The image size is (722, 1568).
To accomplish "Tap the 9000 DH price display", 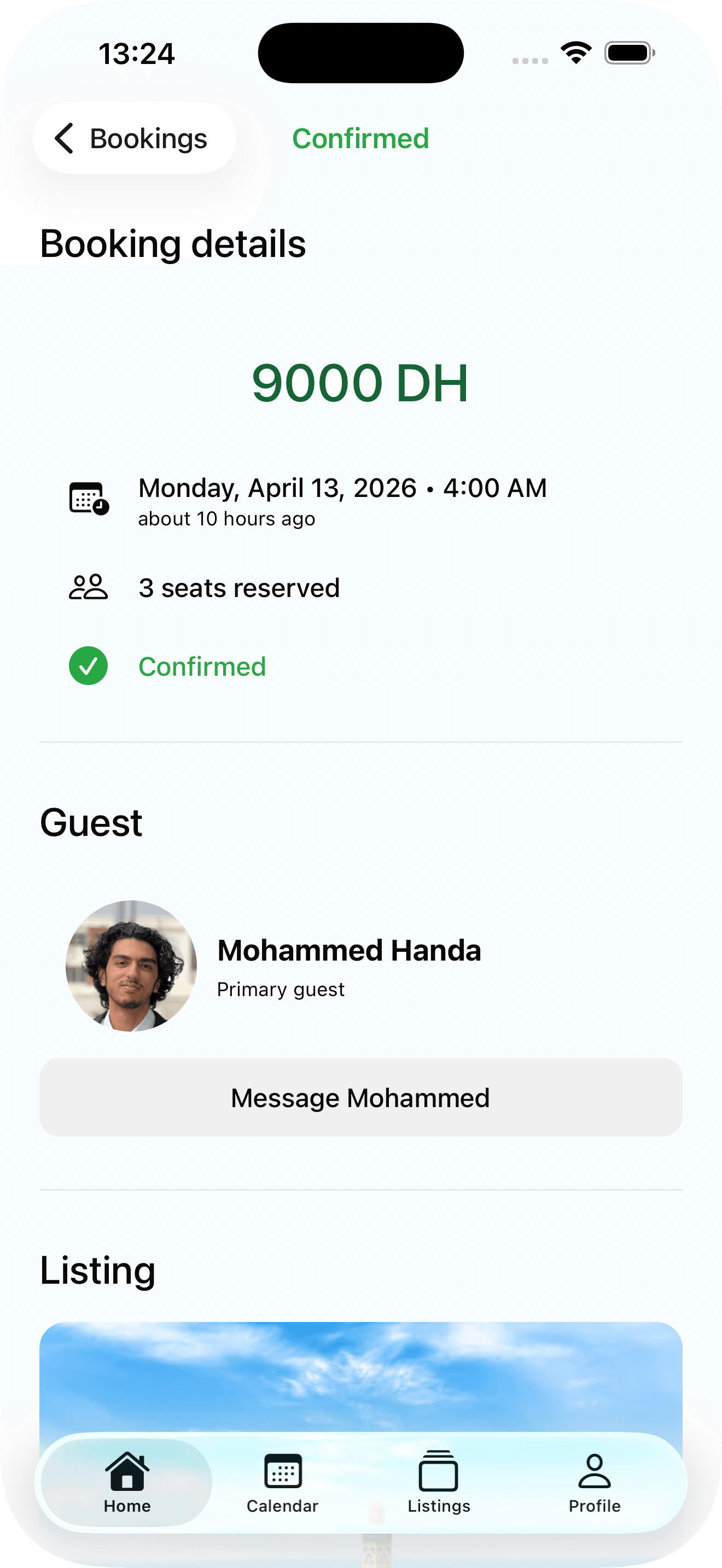I will coord(360,383).
